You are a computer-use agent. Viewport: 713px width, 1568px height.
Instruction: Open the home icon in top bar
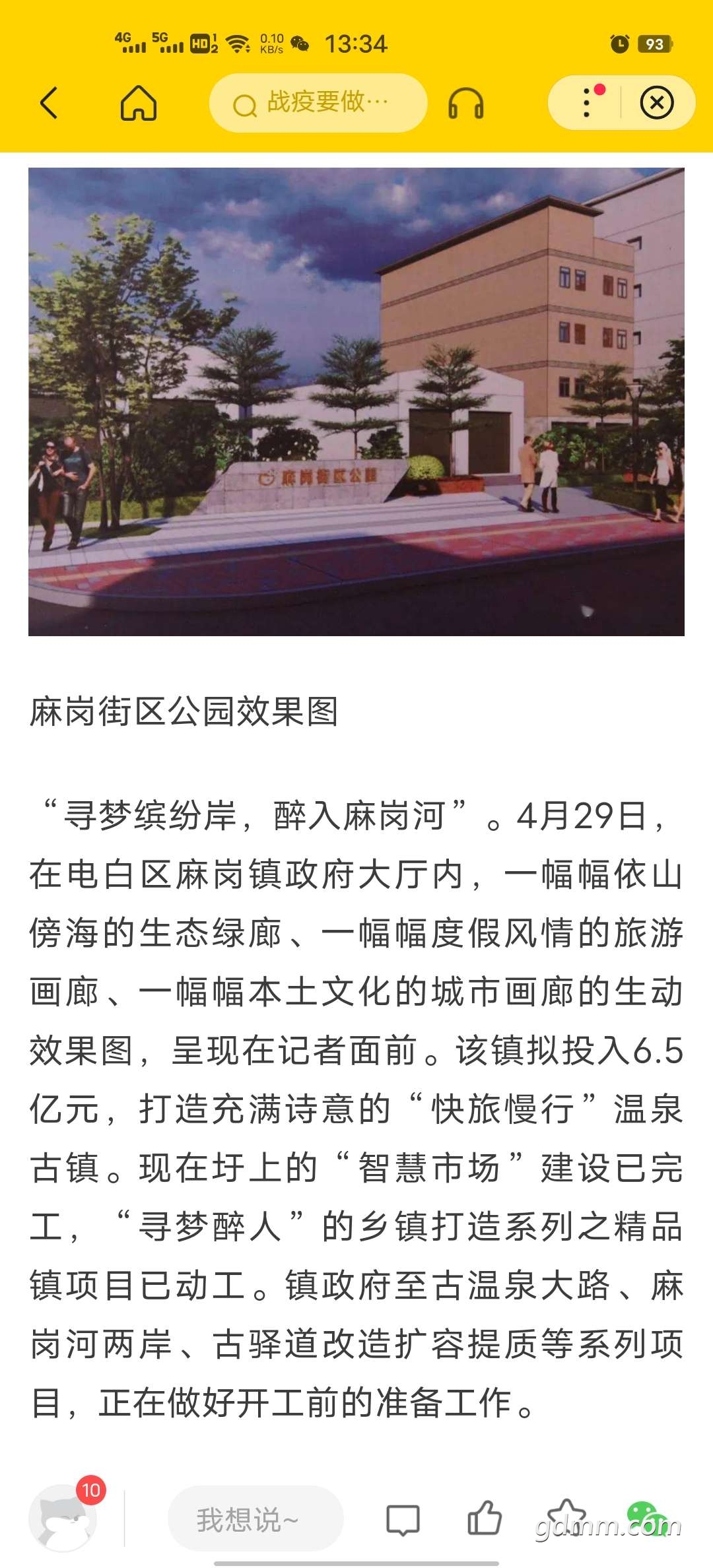(139, 103)
